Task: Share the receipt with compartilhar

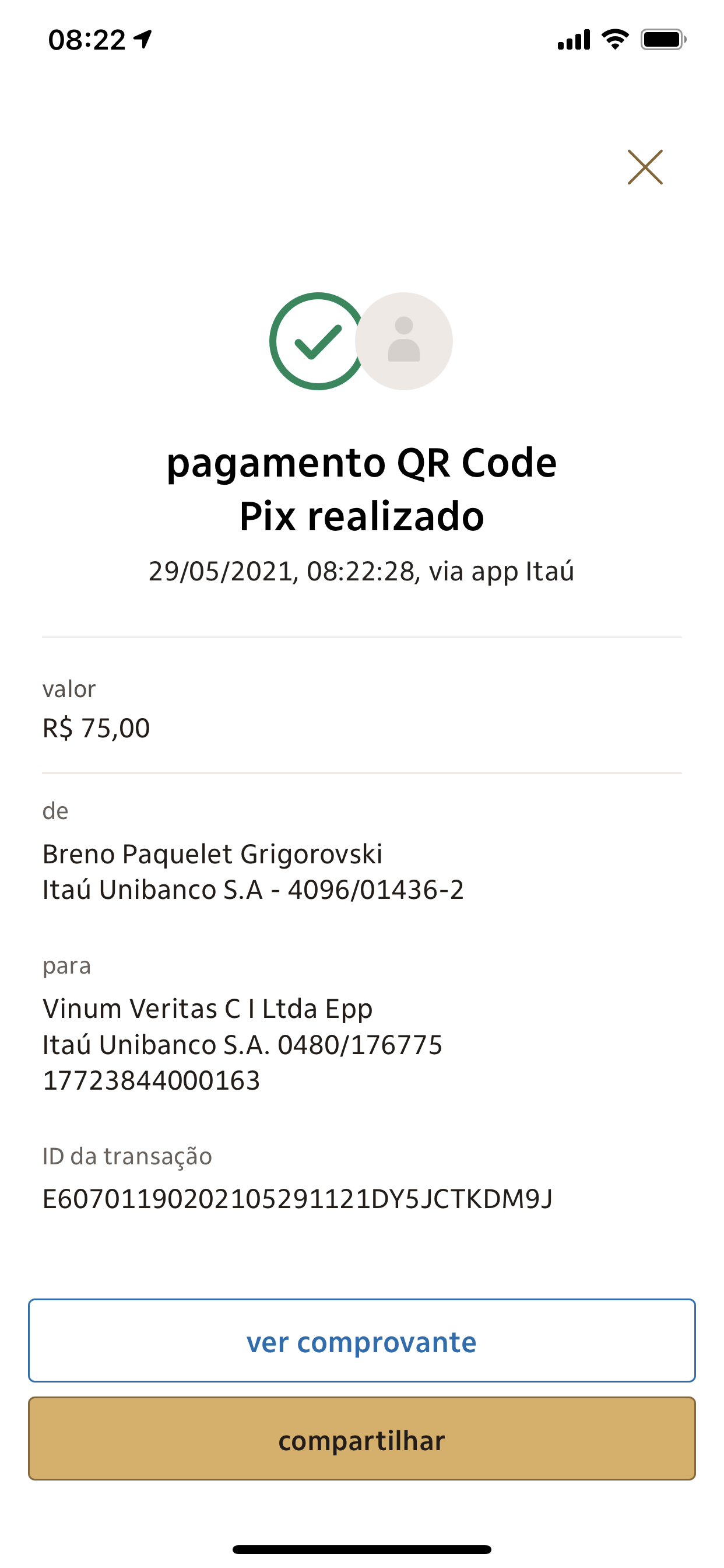Action: point(361,1439)
